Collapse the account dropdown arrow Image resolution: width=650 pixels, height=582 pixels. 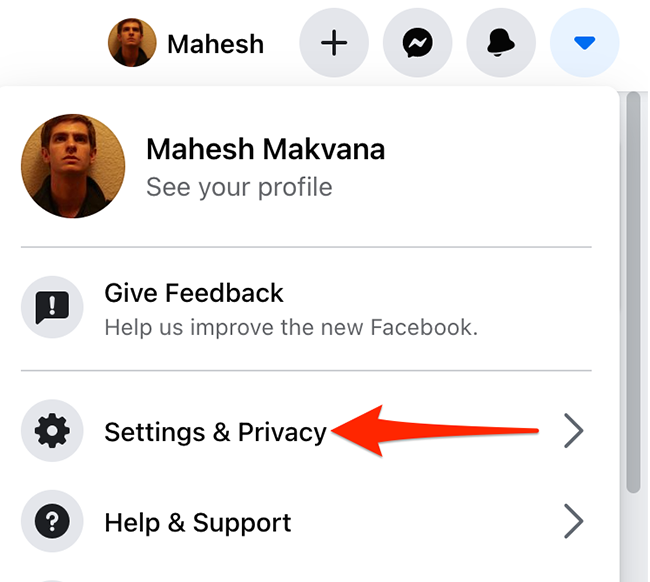click(x=584, y=44)
